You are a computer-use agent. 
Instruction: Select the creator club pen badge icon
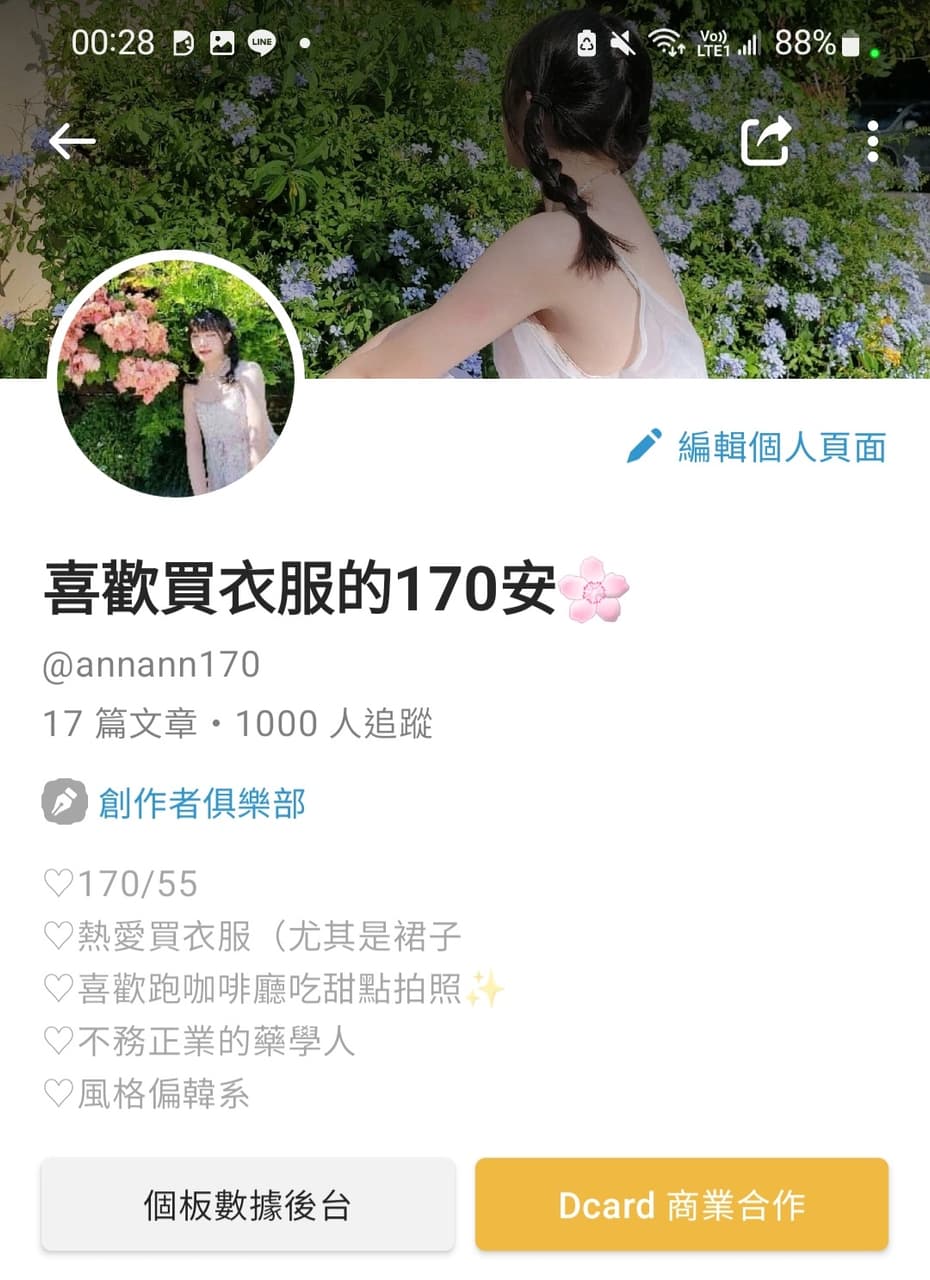click(x=64, y=802)
